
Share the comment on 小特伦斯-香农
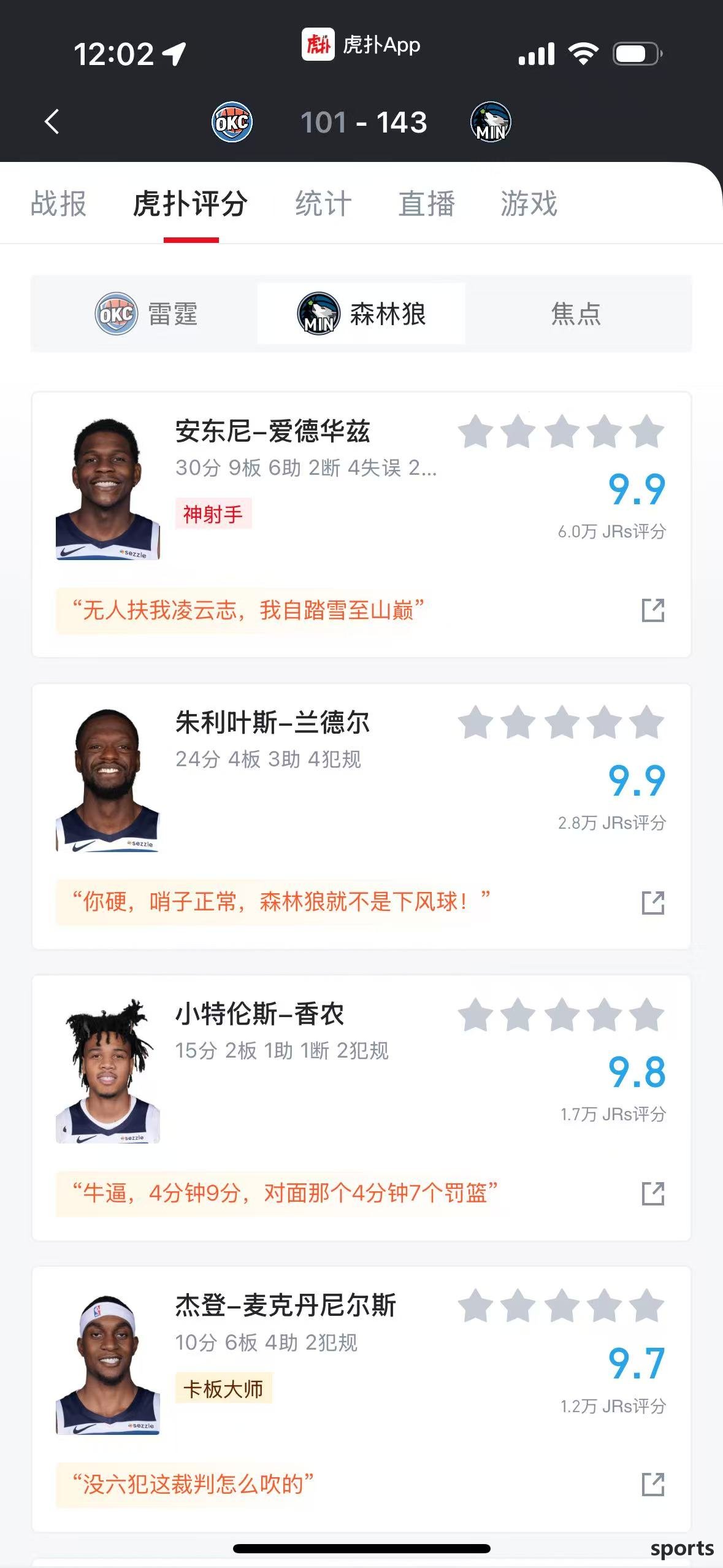652,1194
